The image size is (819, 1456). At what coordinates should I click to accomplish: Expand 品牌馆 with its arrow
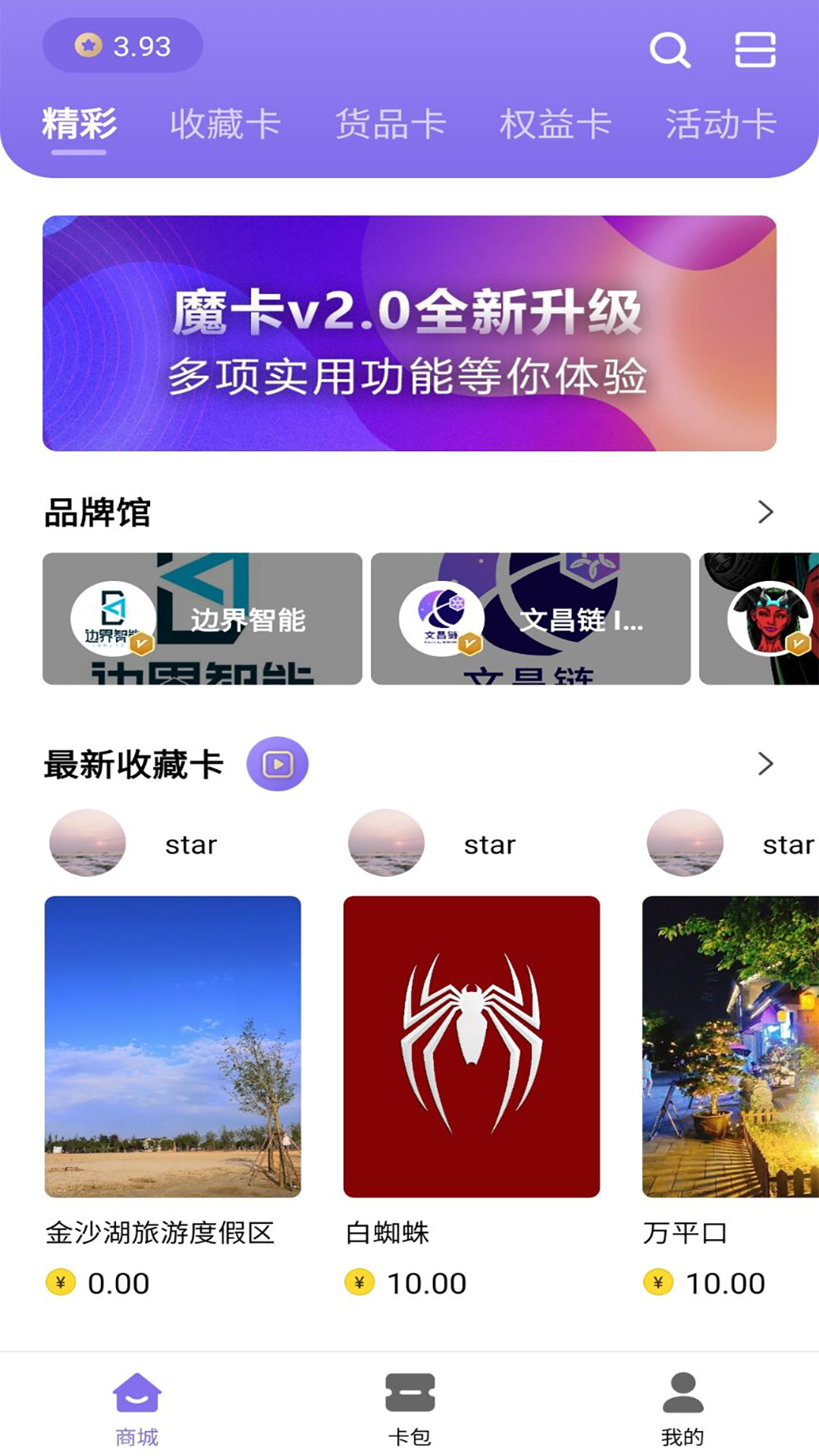[x=765, y=512]
